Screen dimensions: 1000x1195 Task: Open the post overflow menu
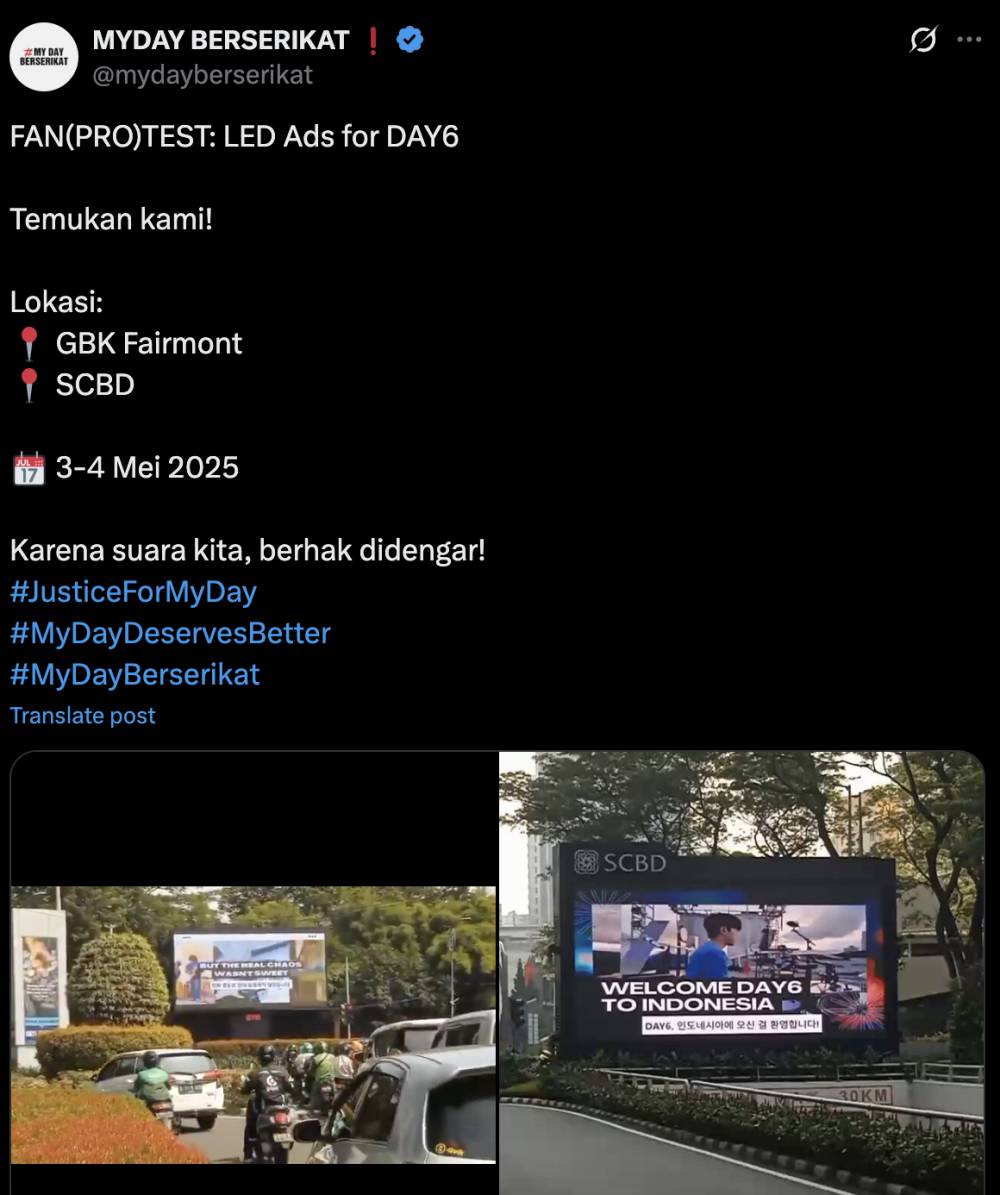(x=969, y=40)
